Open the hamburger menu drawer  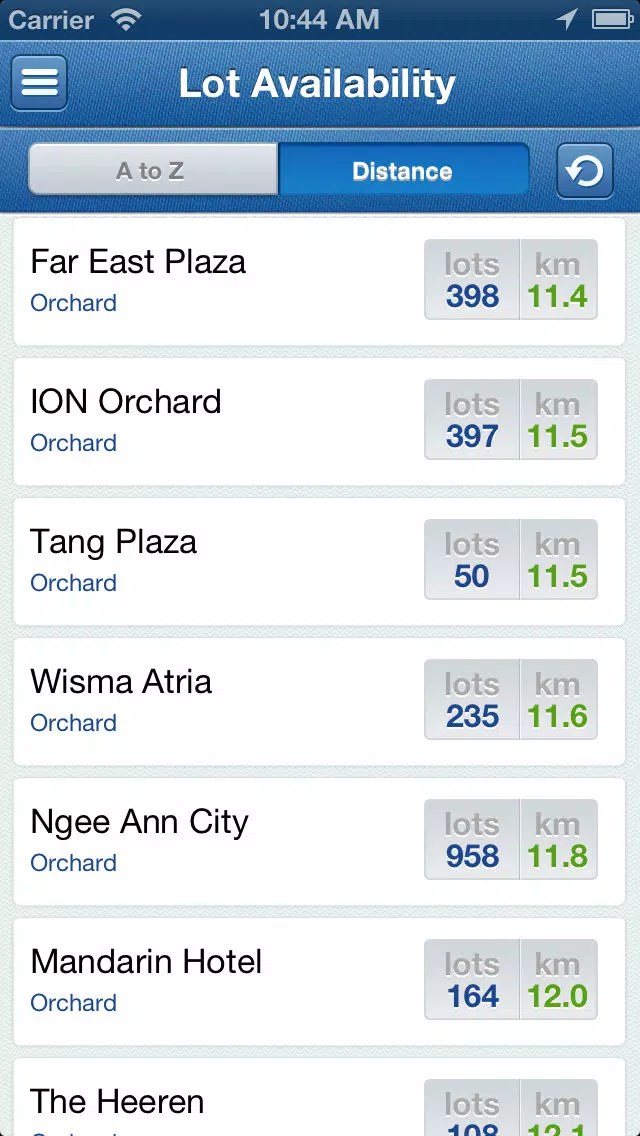(39, 83)
